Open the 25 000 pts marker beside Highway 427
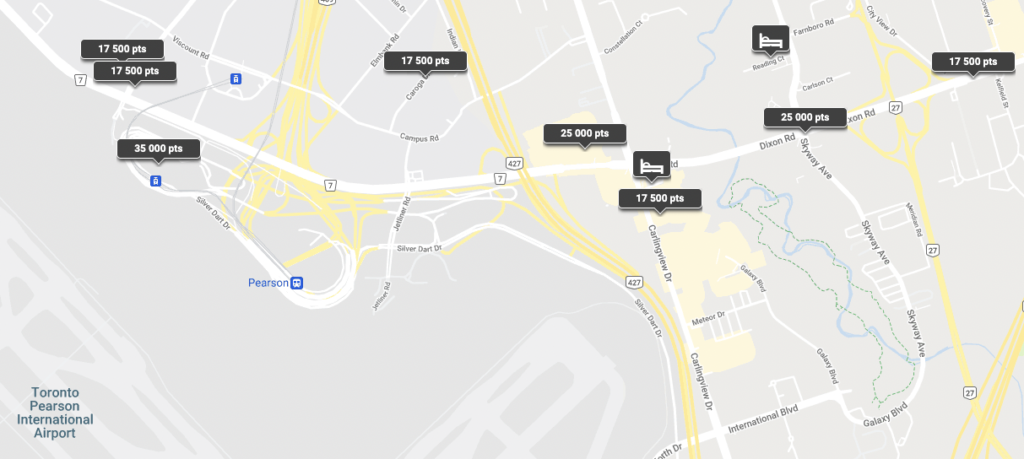Image resolution: width=1024 pixels, height=459 pixels. 584,133
